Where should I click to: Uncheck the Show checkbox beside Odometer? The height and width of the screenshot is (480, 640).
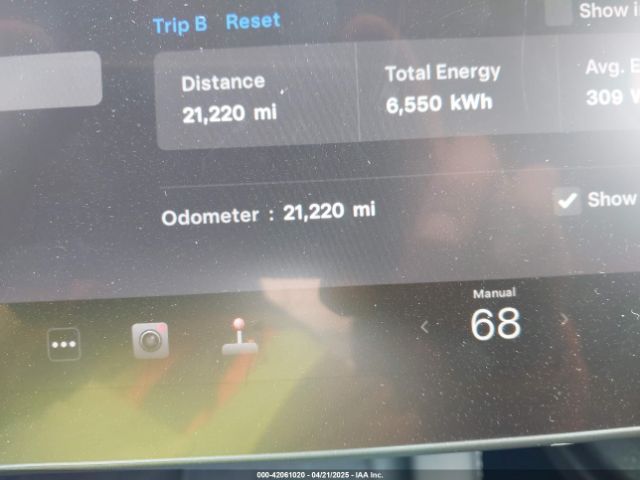click(567, 201)
